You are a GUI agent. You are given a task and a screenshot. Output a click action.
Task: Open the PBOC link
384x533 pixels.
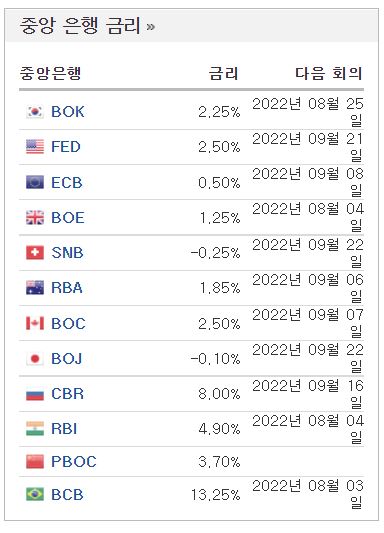(74, 462)
